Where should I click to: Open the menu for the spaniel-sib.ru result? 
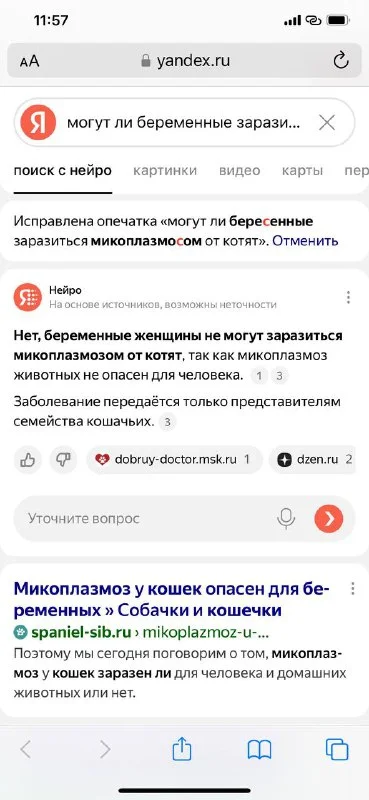coord(353,589)
